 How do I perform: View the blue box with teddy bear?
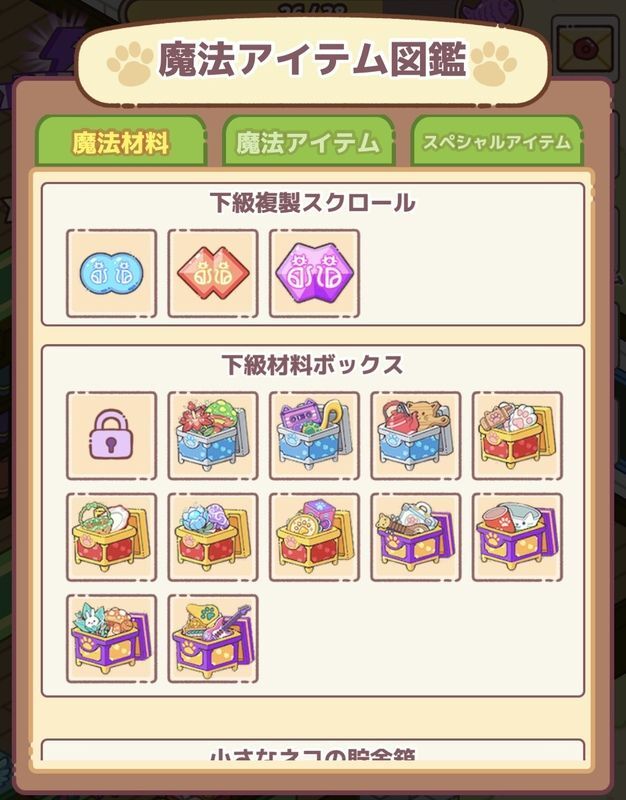coord(416,435)
